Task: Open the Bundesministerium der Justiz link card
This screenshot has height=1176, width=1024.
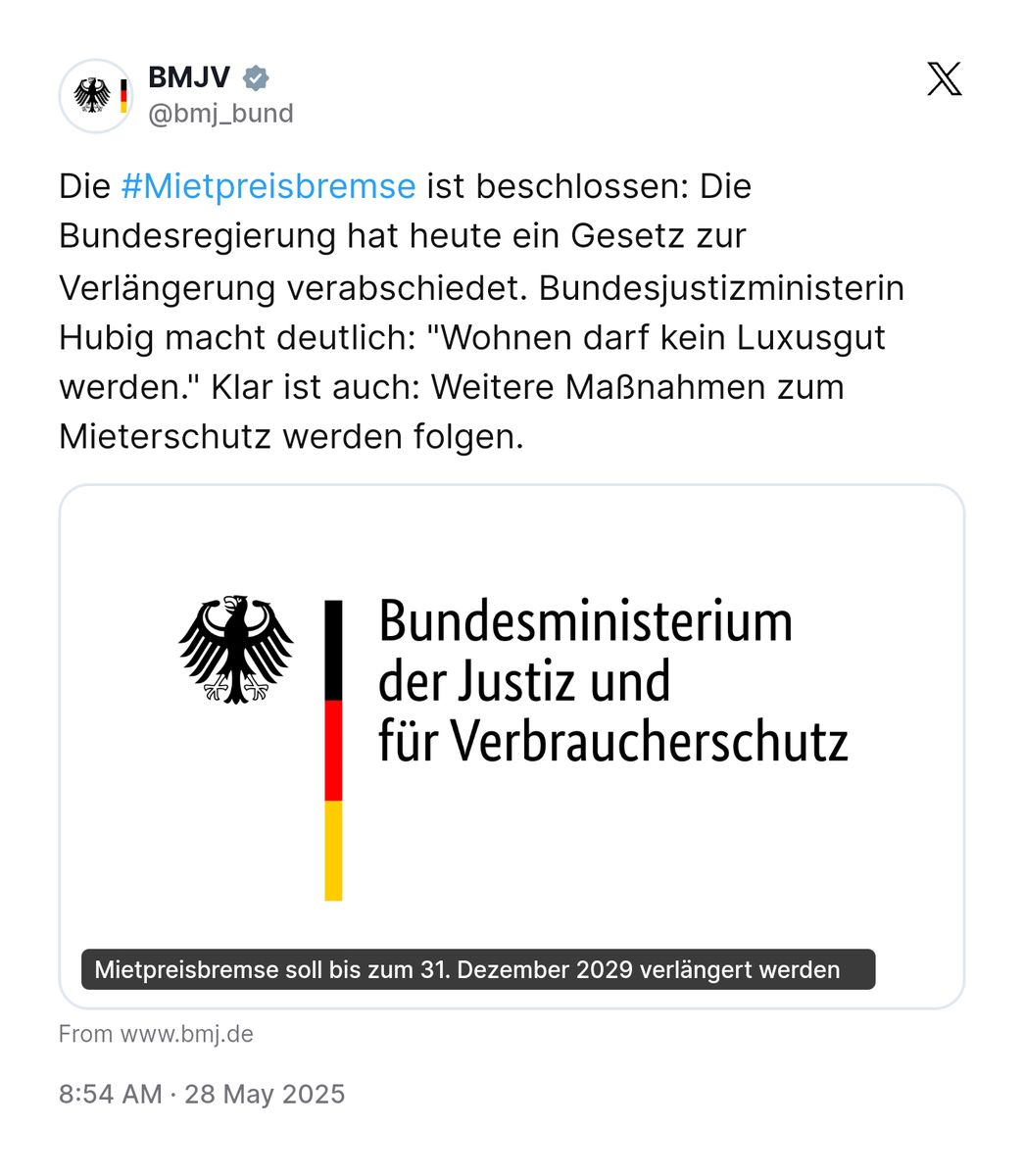Action: (x=512, y=746)
